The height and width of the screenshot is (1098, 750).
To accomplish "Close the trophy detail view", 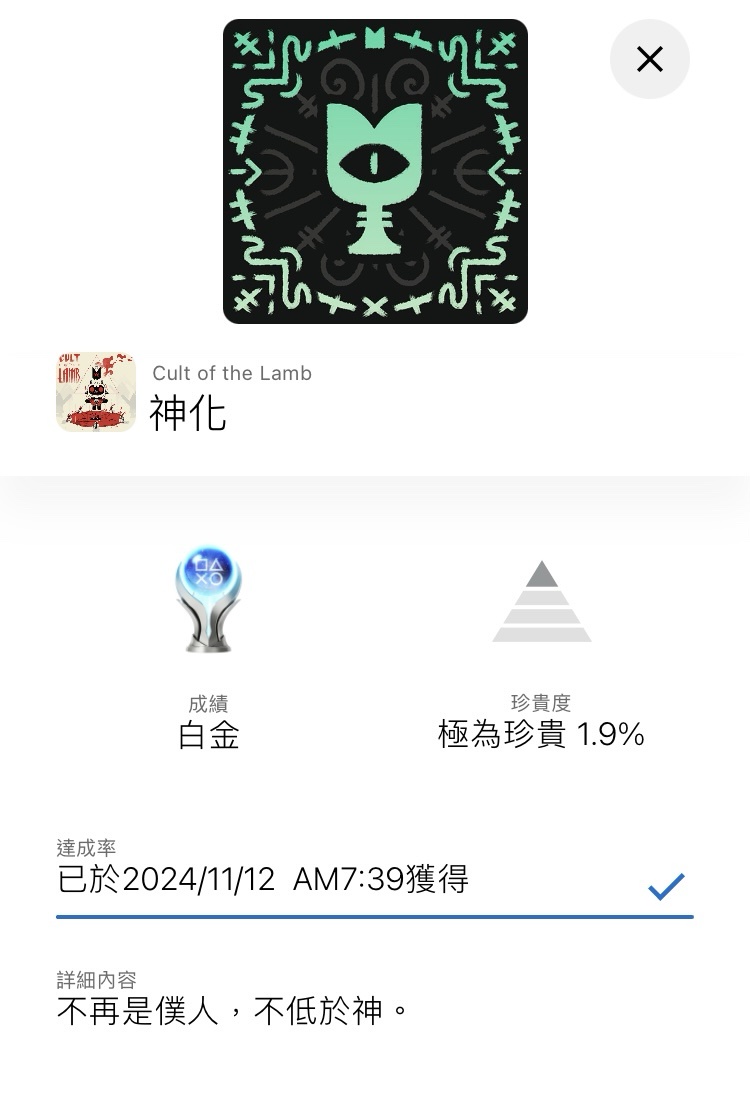I will click(649, 59).
